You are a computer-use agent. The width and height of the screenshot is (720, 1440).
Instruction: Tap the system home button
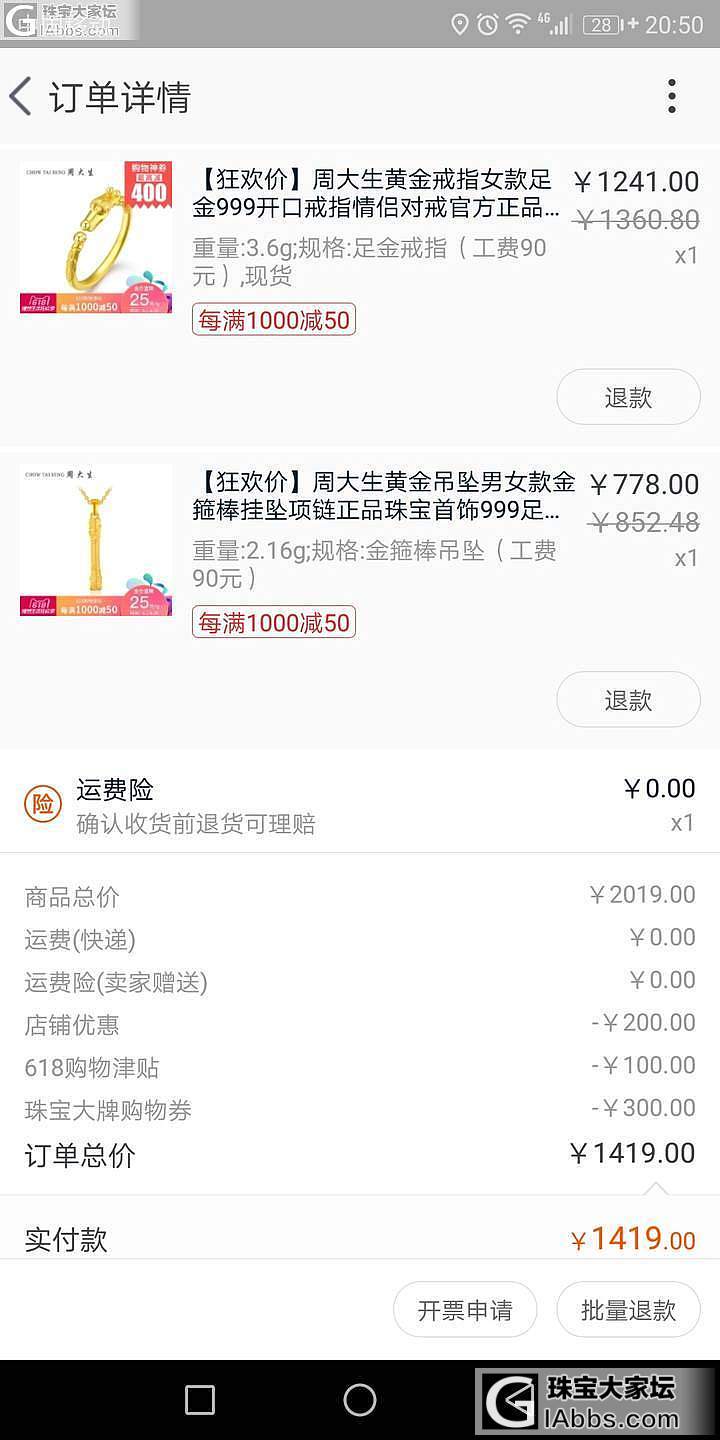[x=360, y=1400]
